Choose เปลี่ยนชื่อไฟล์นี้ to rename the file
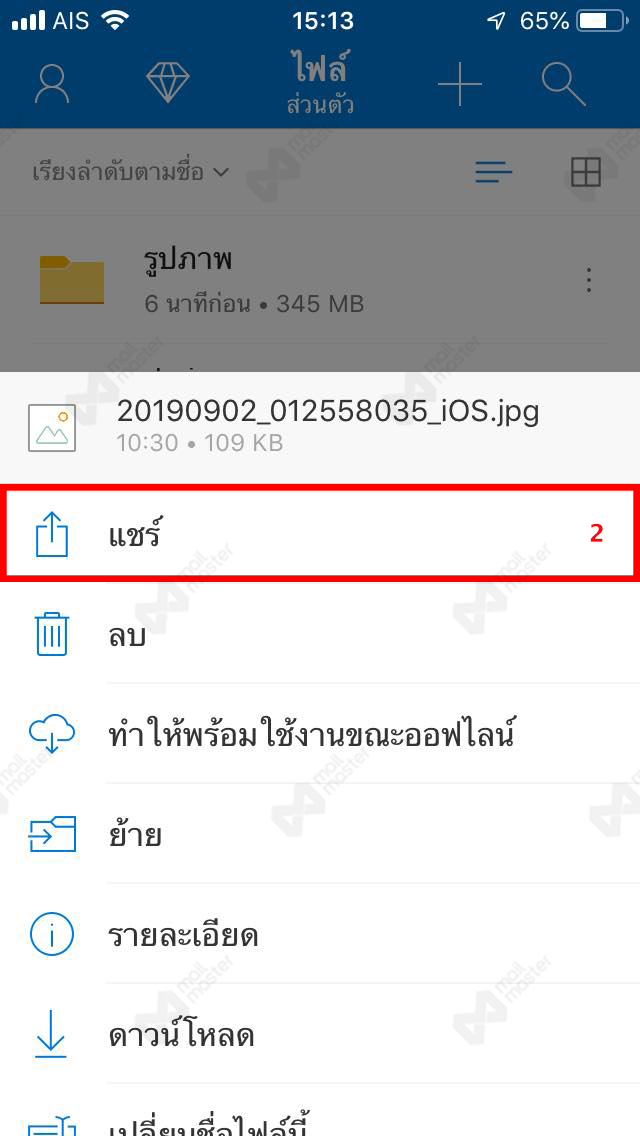640x1136 pixels. (x=320, y=1122)
